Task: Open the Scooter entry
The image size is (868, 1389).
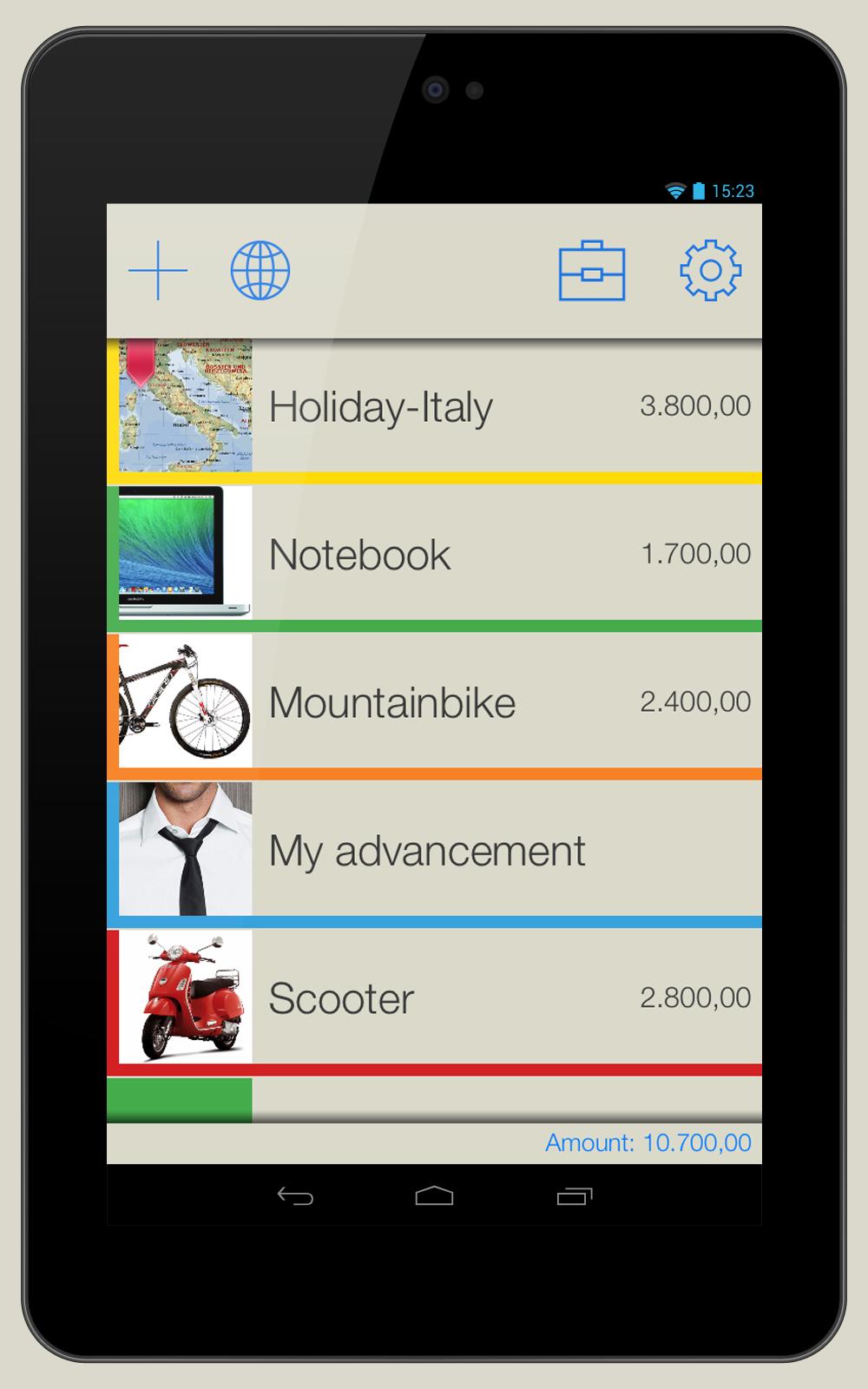Action: click(434, 997)
